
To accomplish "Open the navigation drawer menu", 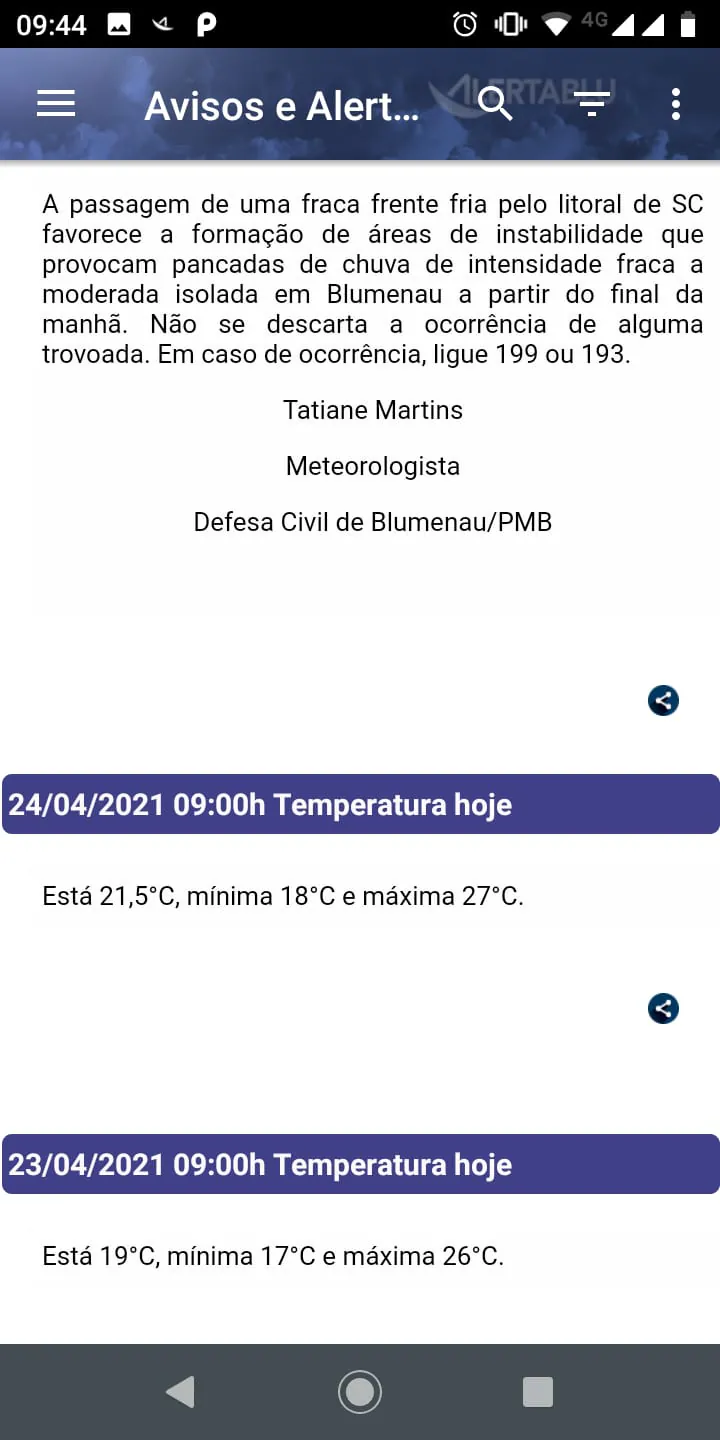I will coord(55,104).
